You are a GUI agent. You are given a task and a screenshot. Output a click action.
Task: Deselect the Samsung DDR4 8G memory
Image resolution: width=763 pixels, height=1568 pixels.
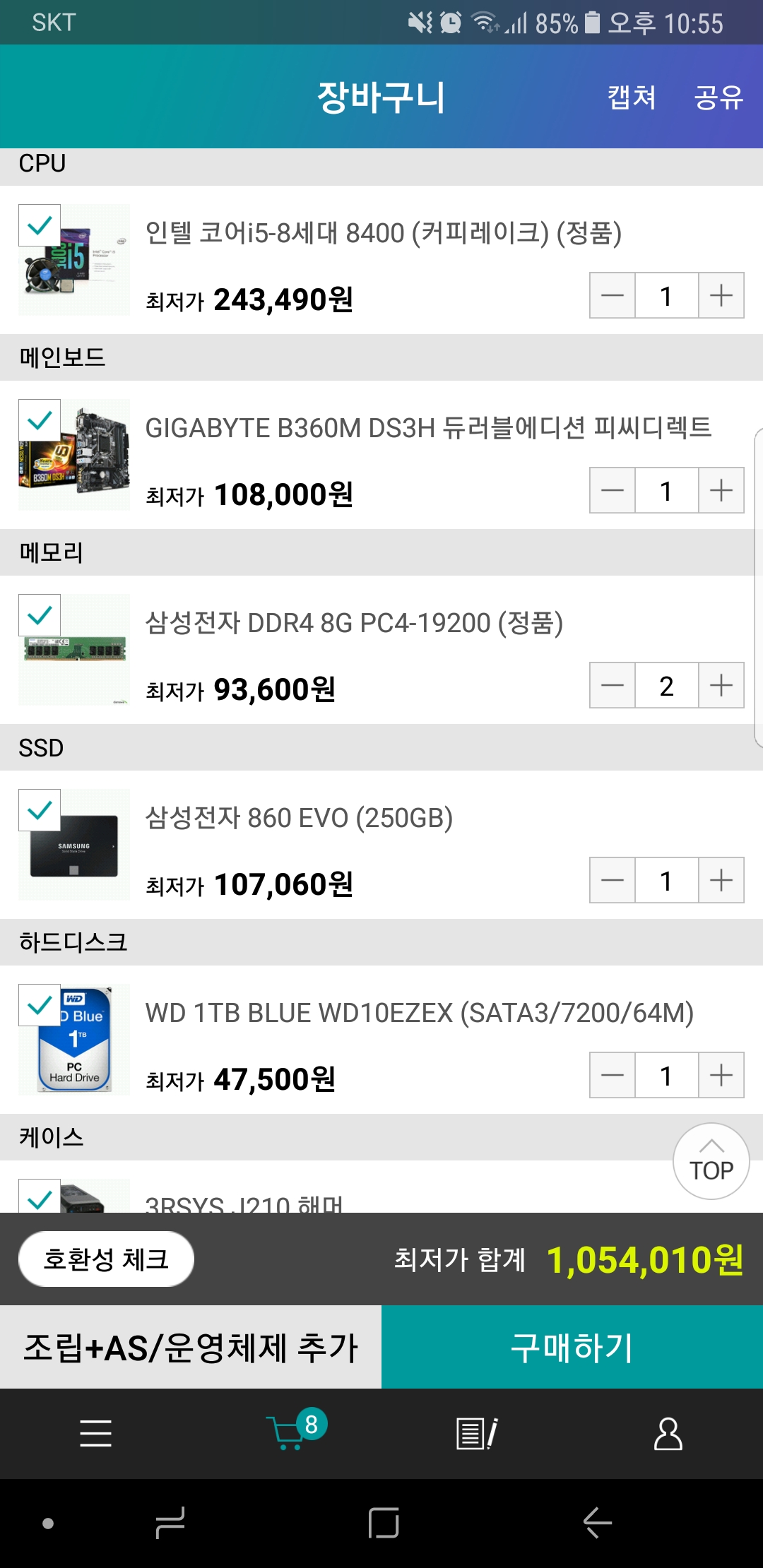40,615
